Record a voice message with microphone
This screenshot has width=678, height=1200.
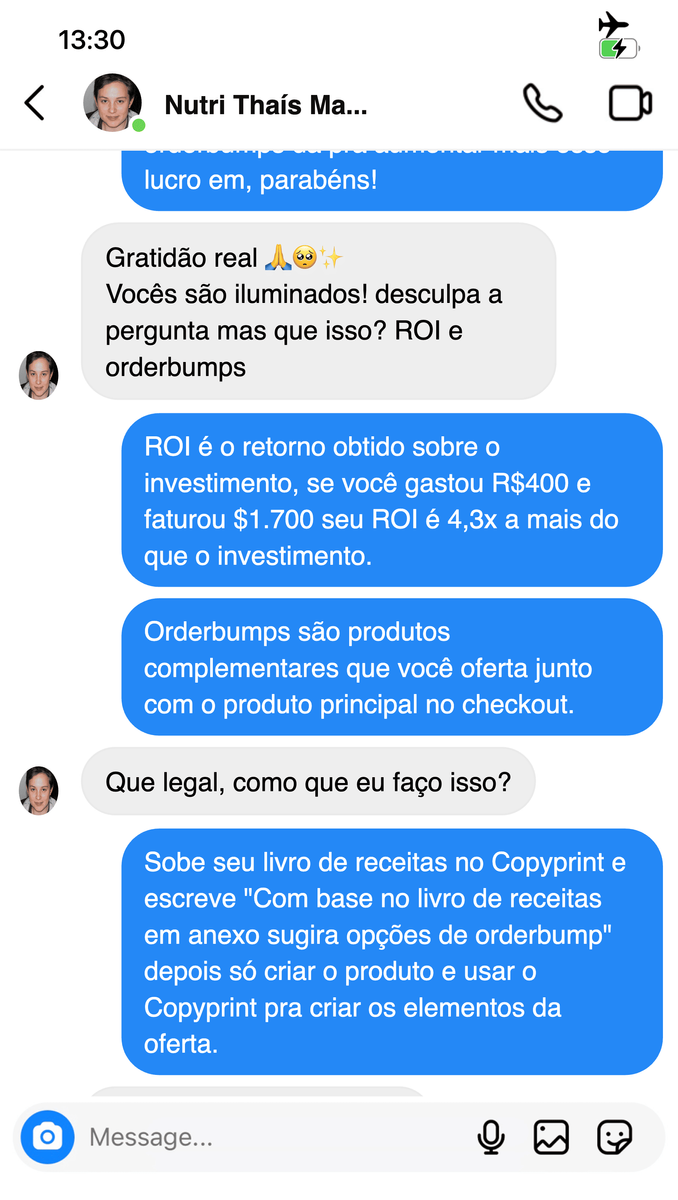click(491, 1137)
